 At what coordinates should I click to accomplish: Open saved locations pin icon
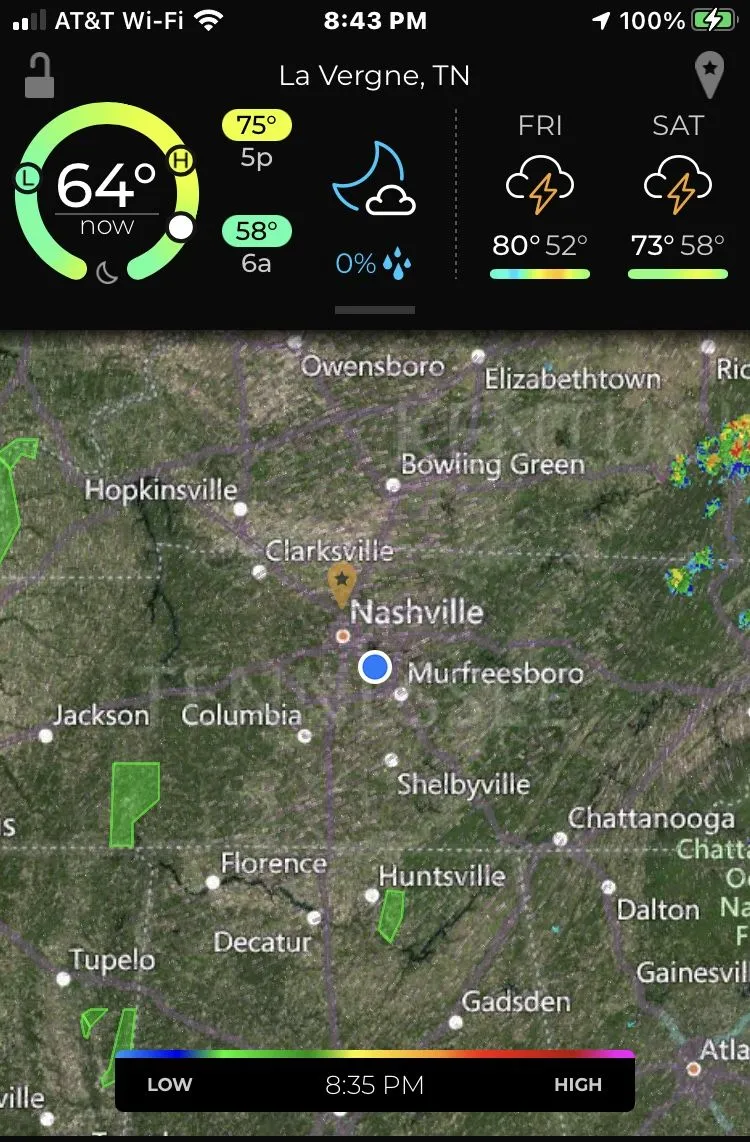click(709, 76)
